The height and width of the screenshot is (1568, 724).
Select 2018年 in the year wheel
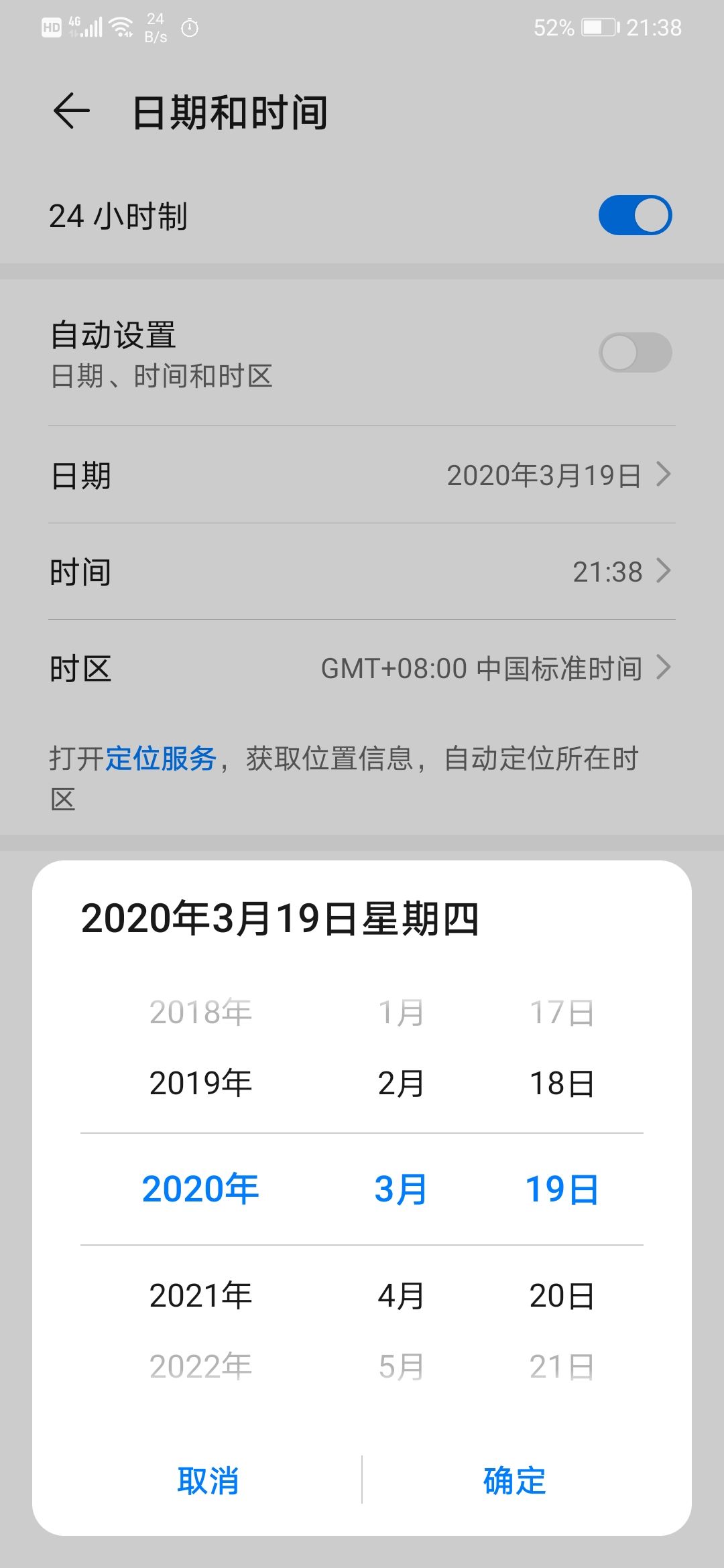pos(200,1012)
